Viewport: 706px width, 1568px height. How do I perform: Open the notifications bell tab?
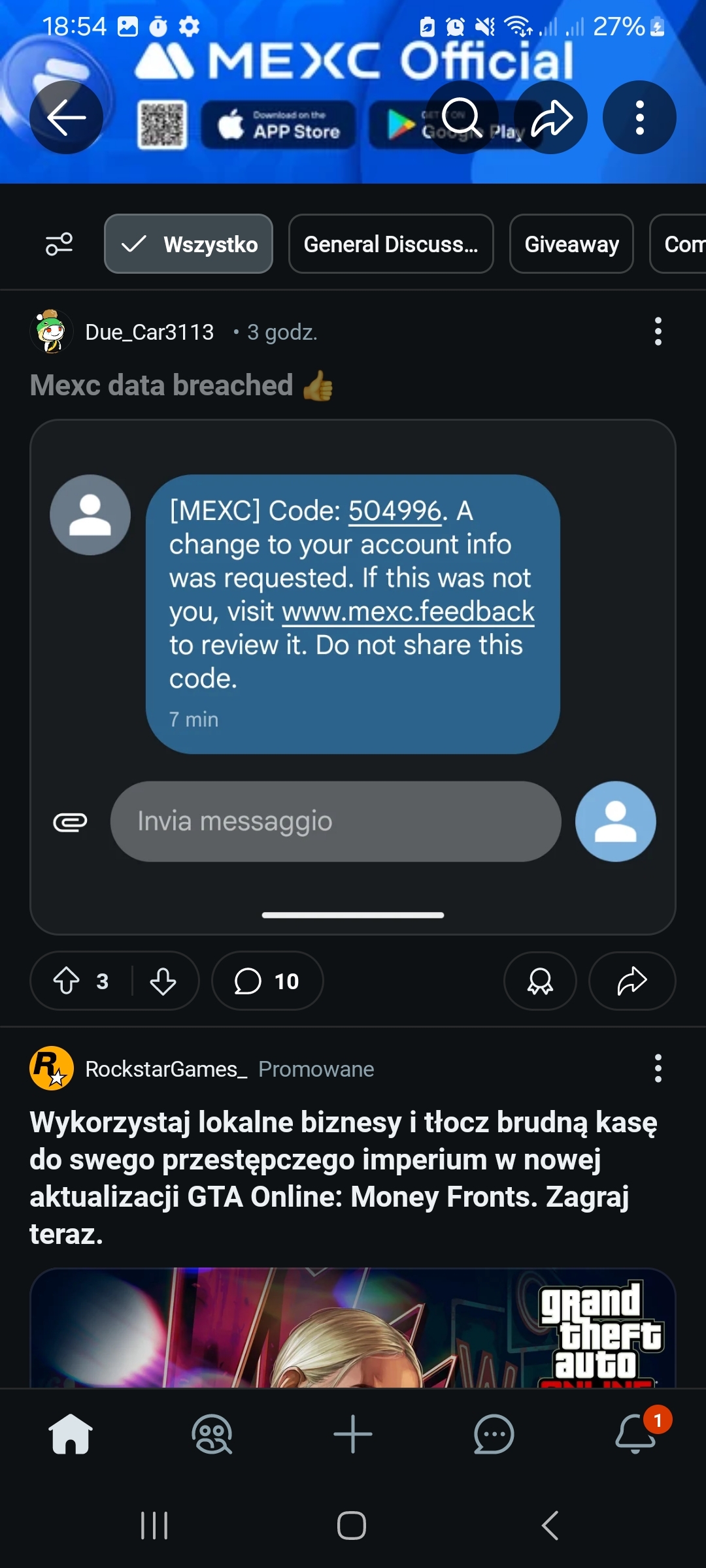(635, 1435)
